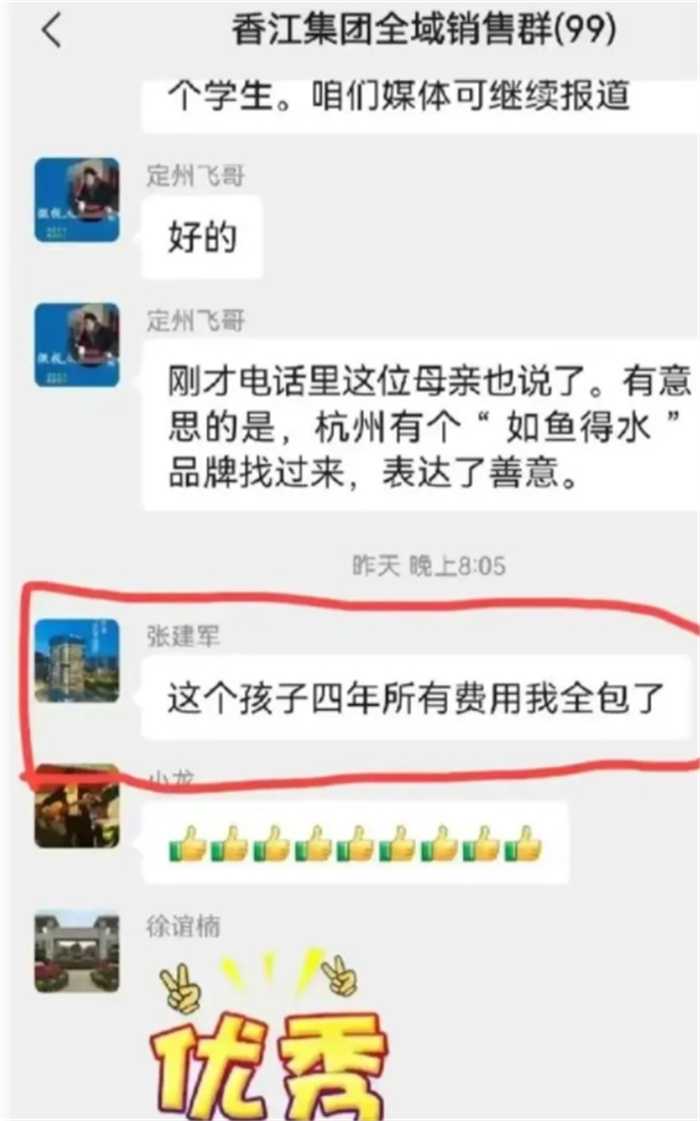700x1121 pixels.
Task: Tap 定州飞哥's avatar beside the 好的 message
Action: coord(77,200)
